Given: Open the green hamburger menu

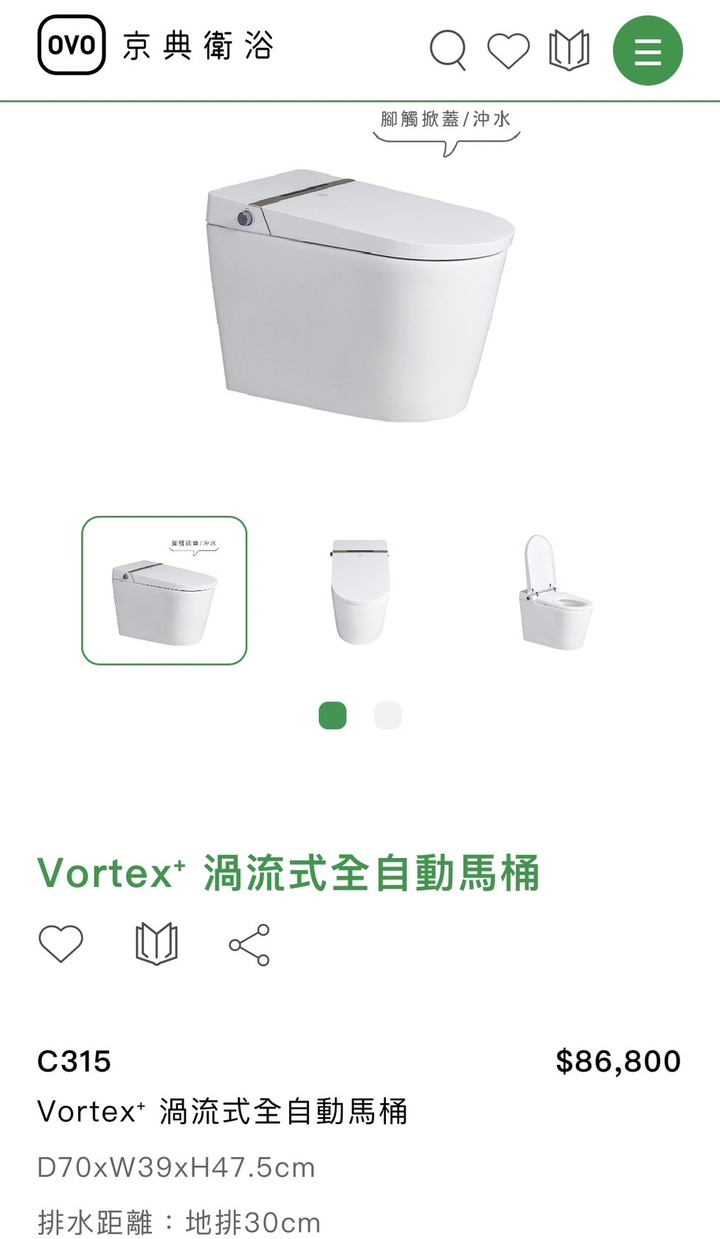Looking at the screenshot, I should point(648,50).
